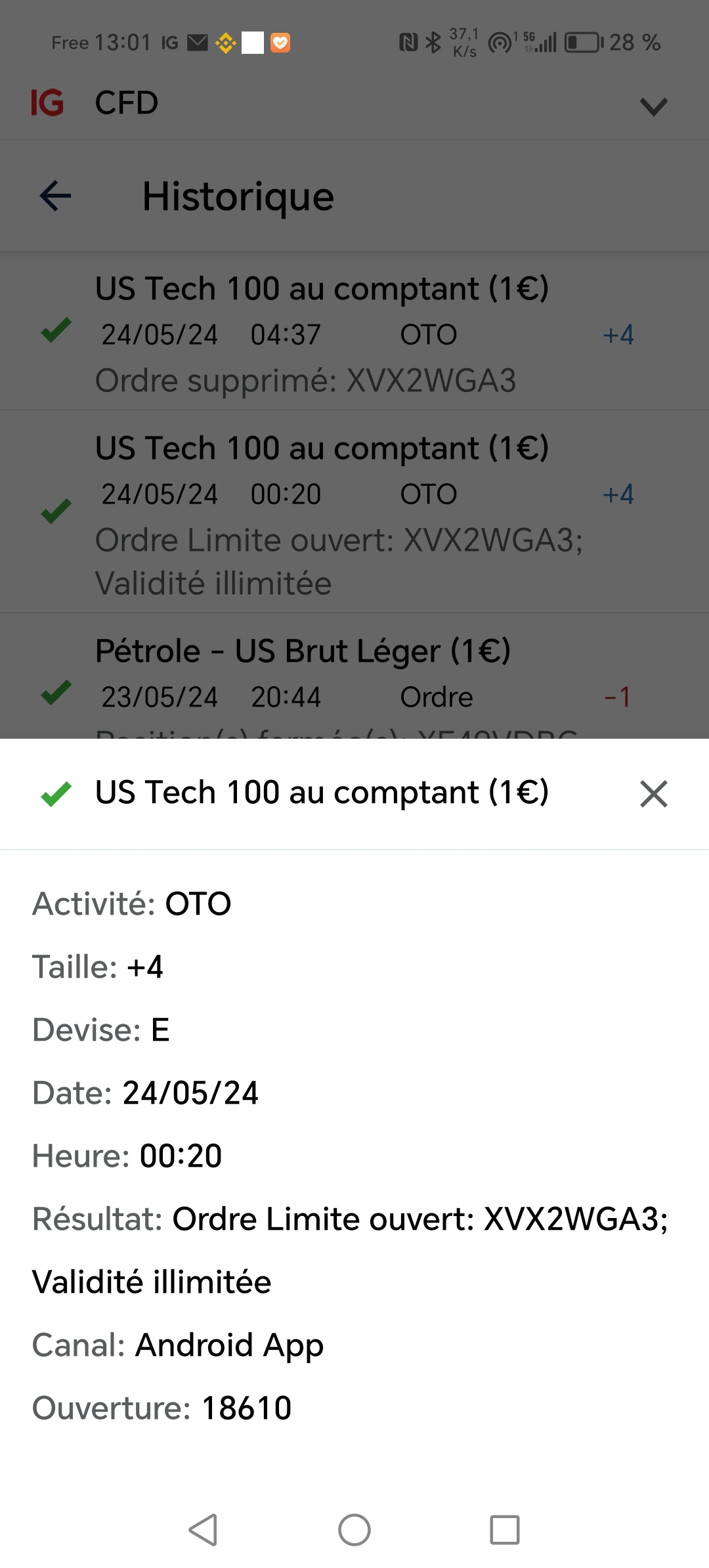Open the 04:37 Ordre supprimé entry

coord(354,334)
